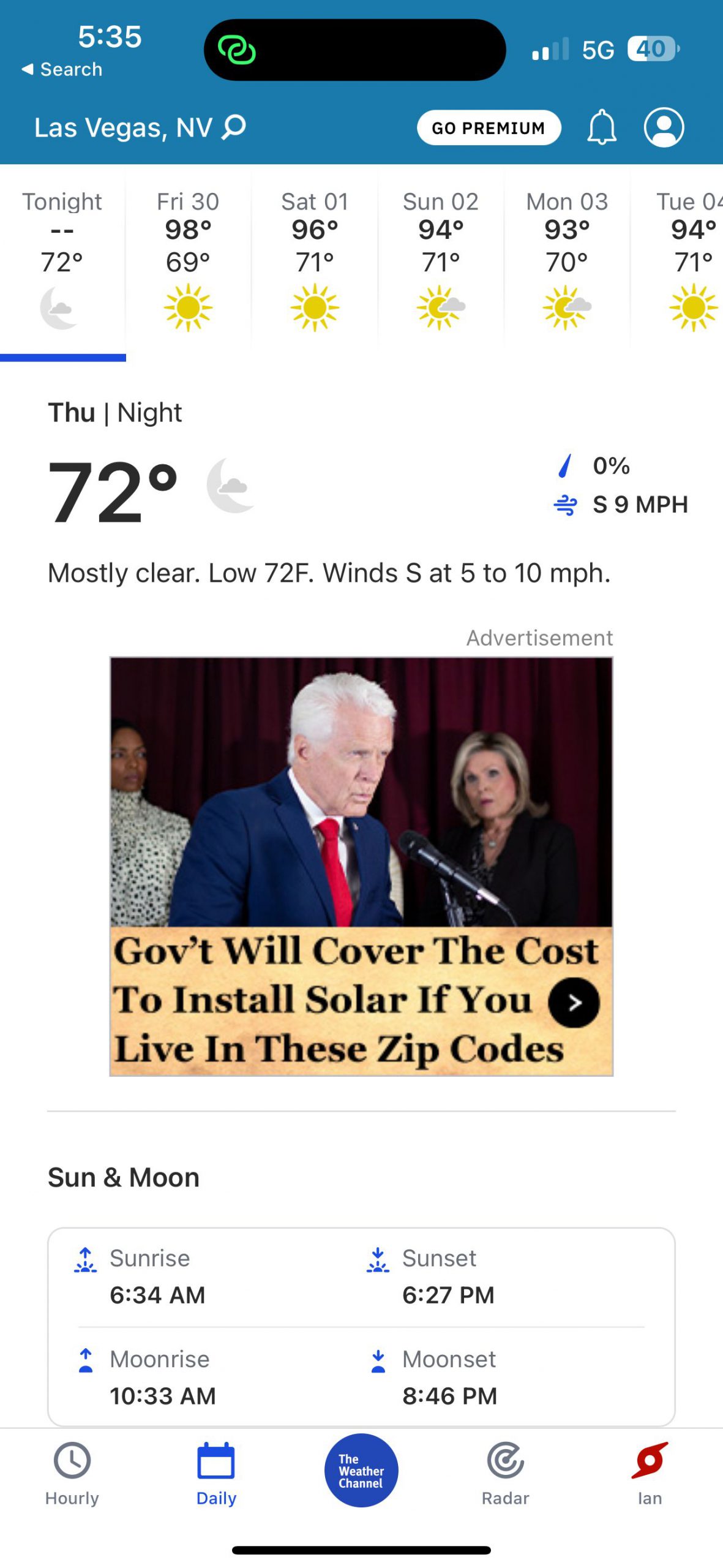Open The Weather Channel home tab
Screen dimensions: 723x1568
tap(361, 1470)
